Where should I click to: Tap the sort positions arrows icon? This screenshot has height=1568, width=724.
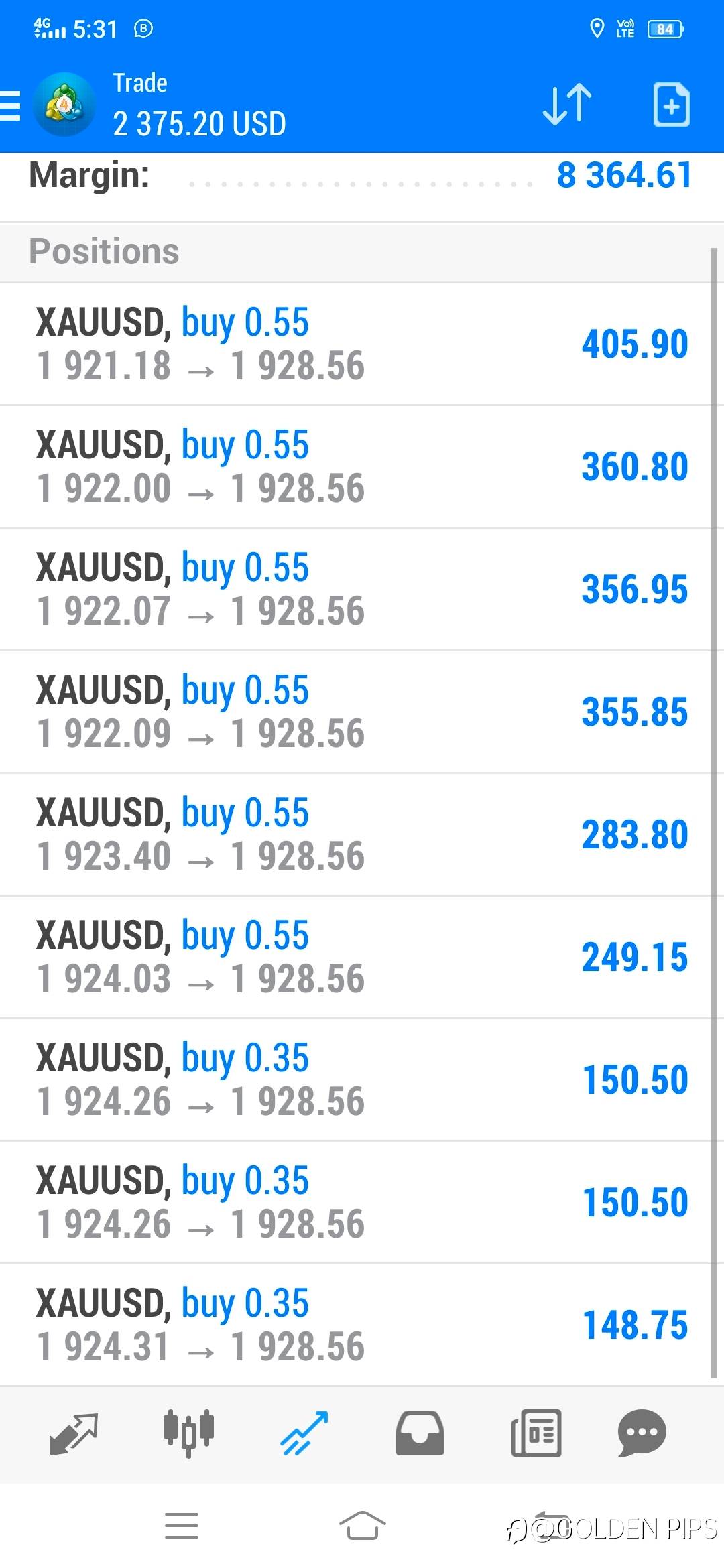pos(567,105)
